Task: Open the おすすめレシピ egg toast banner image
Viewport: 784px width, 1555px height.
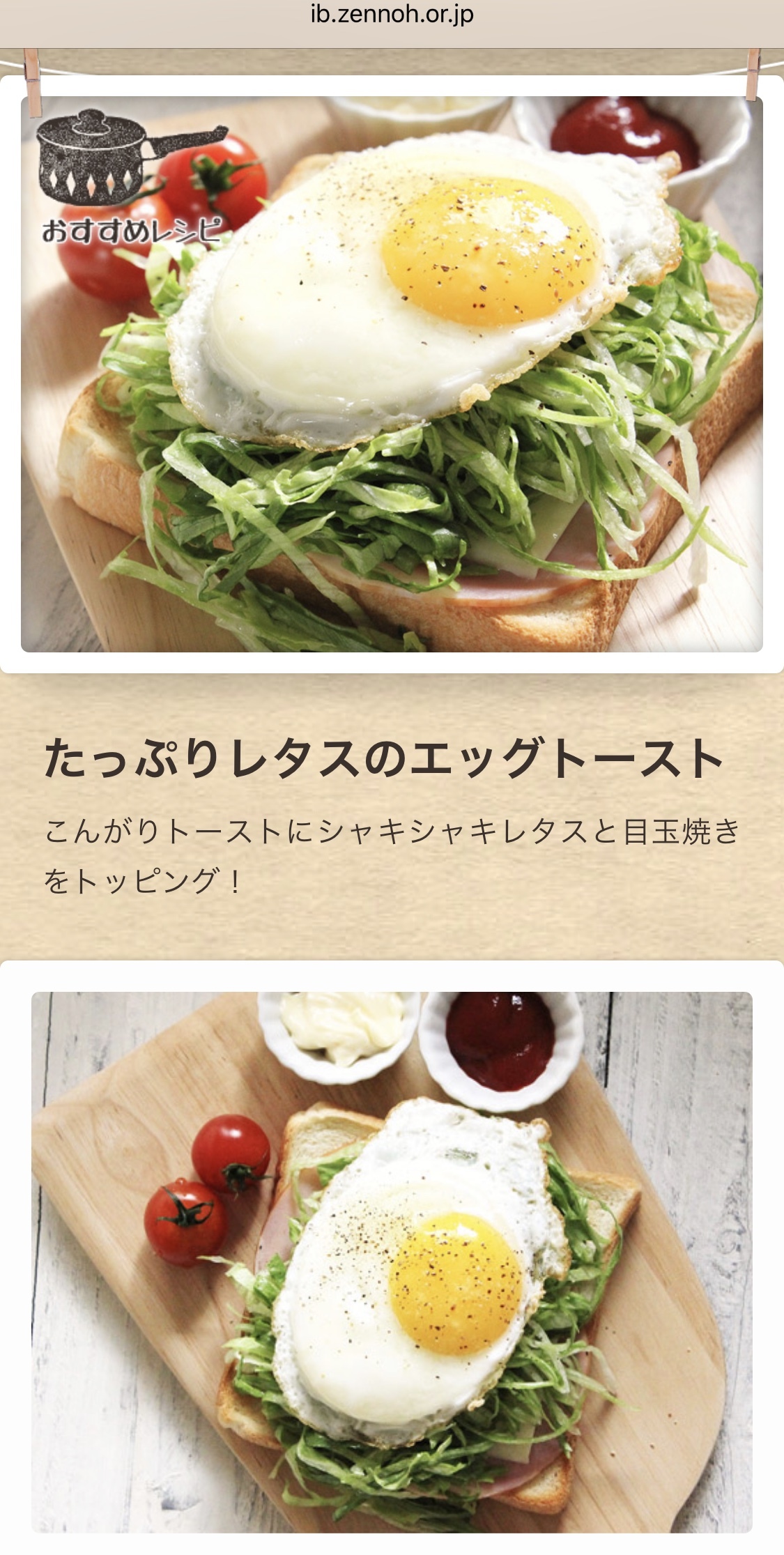Action: (392, 374)
